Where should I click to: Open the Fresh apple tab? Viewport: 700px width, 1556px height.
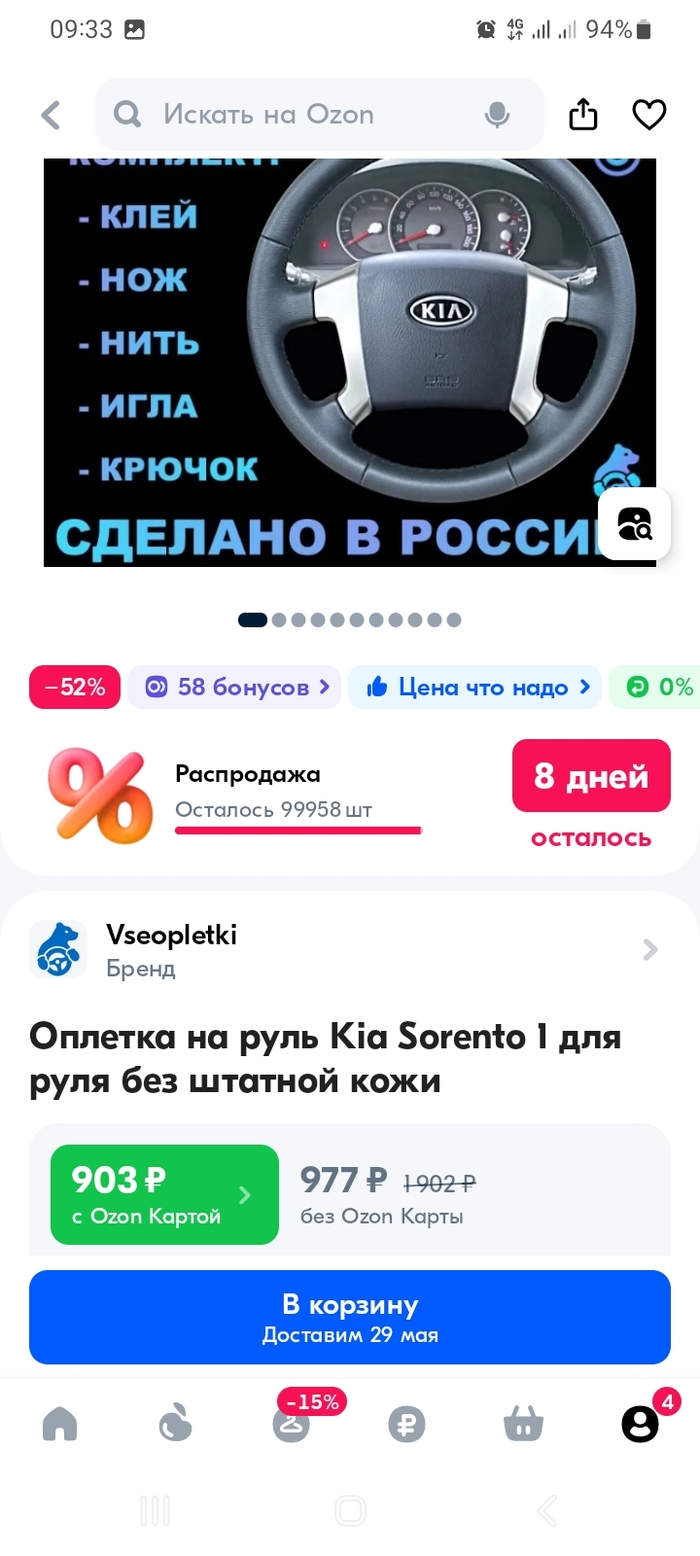tap(175, 1424)
